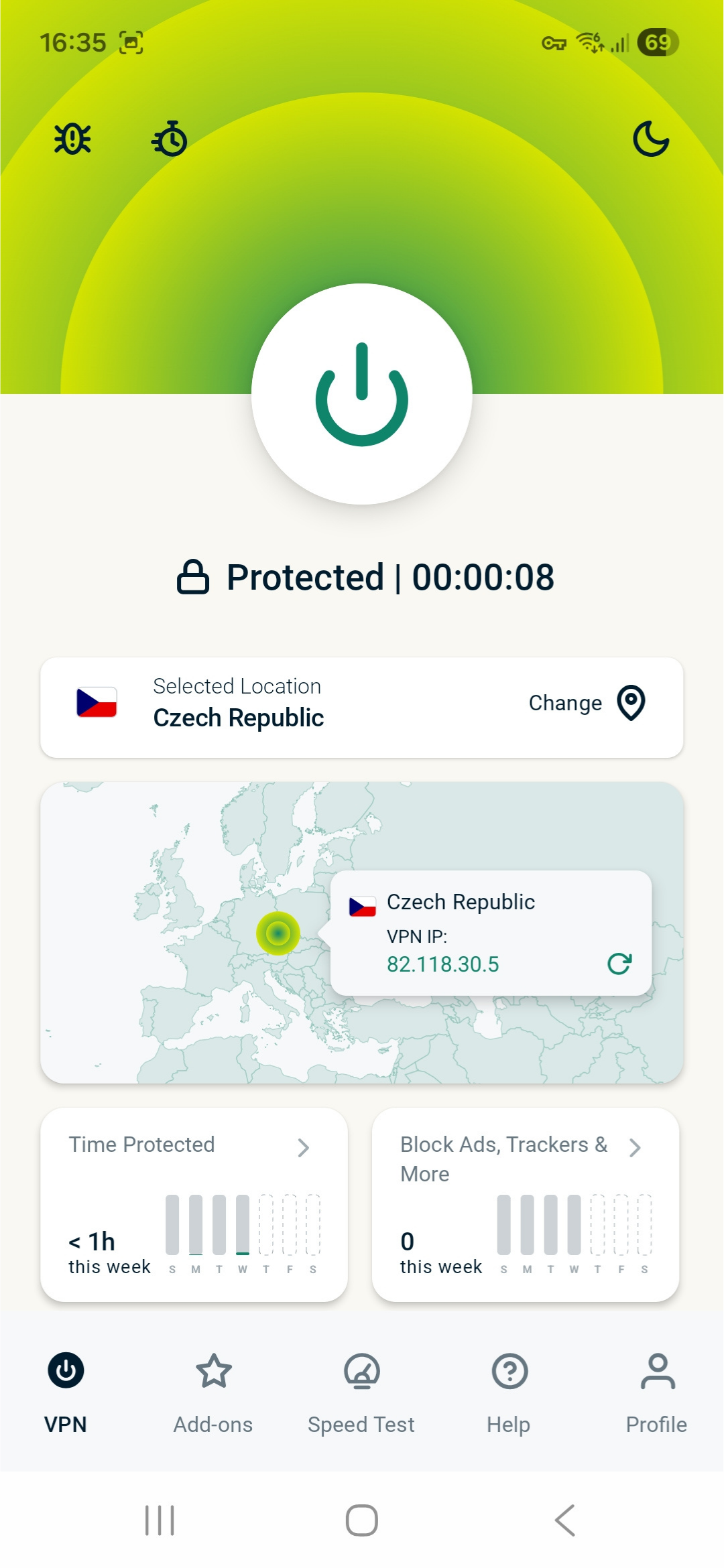Screen dimensions: 724x1568
Task: Disconnect VPN with the power button
Action: 362,394
